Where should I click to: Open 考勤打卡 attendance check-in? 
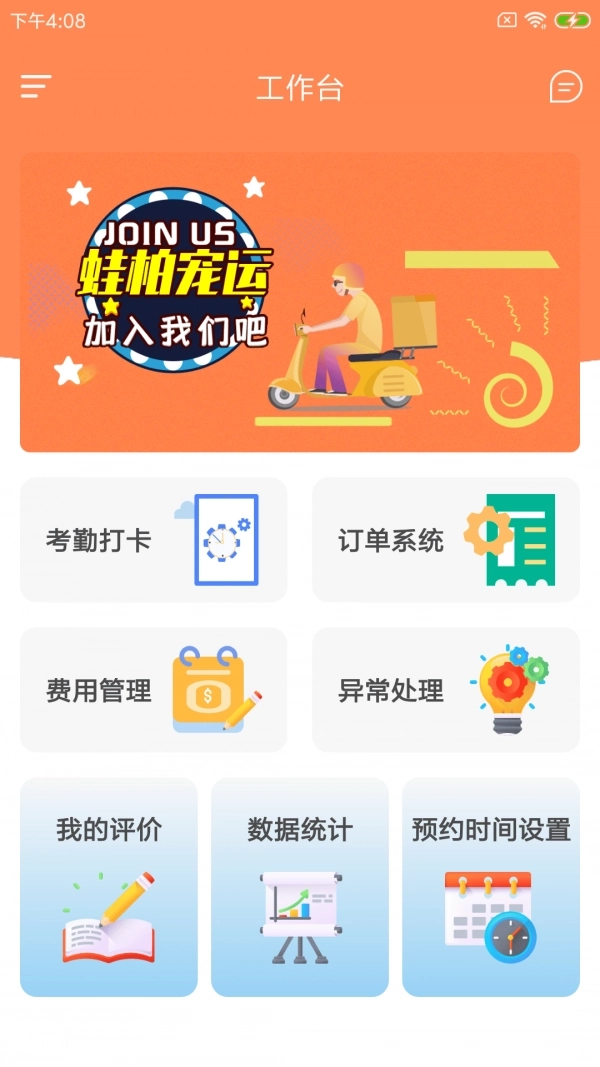pos(153,540)
